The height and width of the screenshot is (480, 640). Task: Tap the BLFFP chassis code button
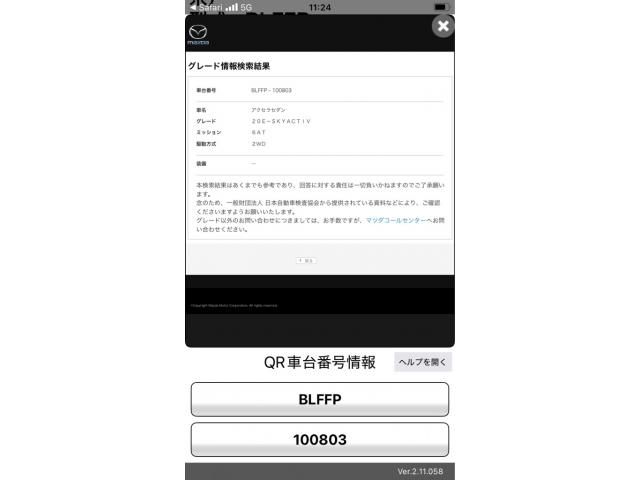pos(319,399)
